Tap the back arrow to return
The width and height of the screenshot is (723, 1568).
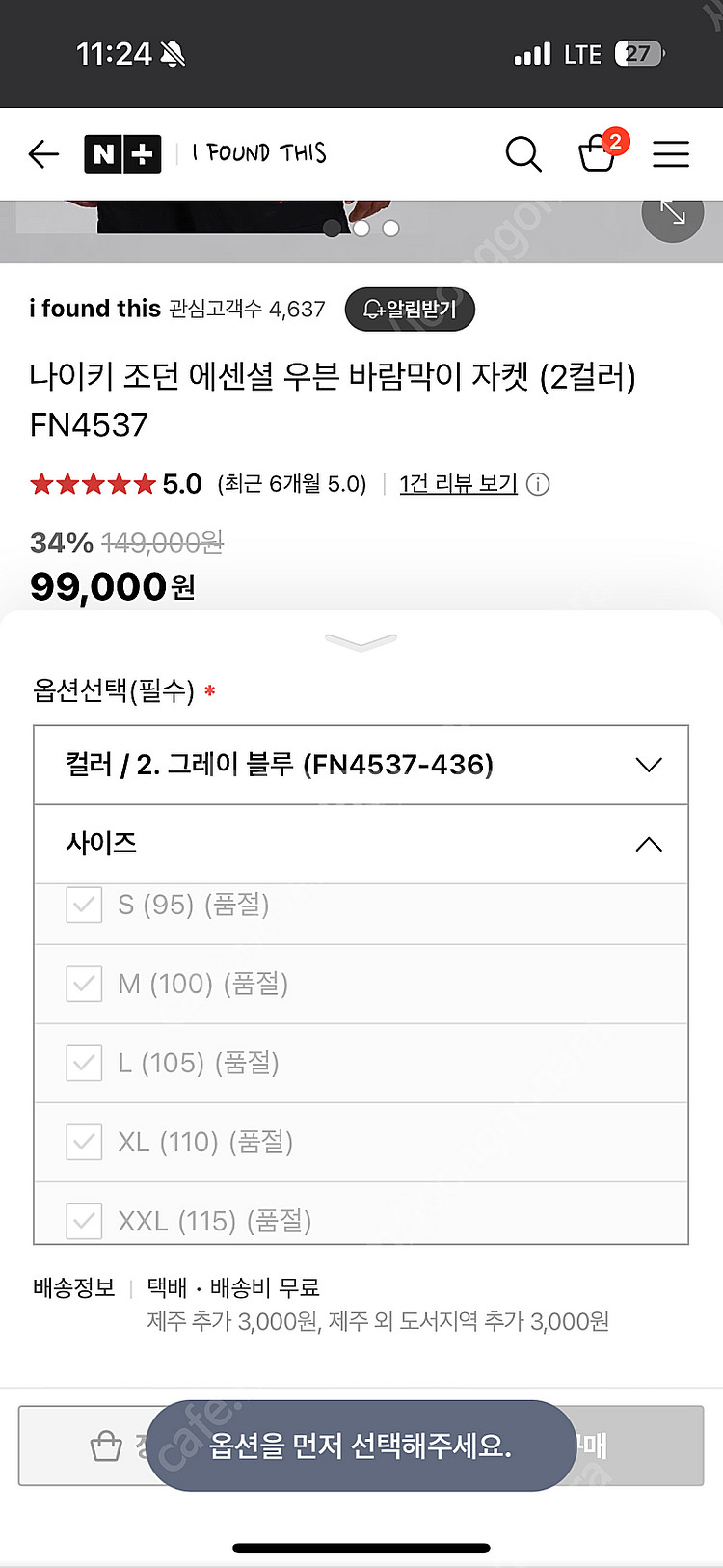(42, 154)
